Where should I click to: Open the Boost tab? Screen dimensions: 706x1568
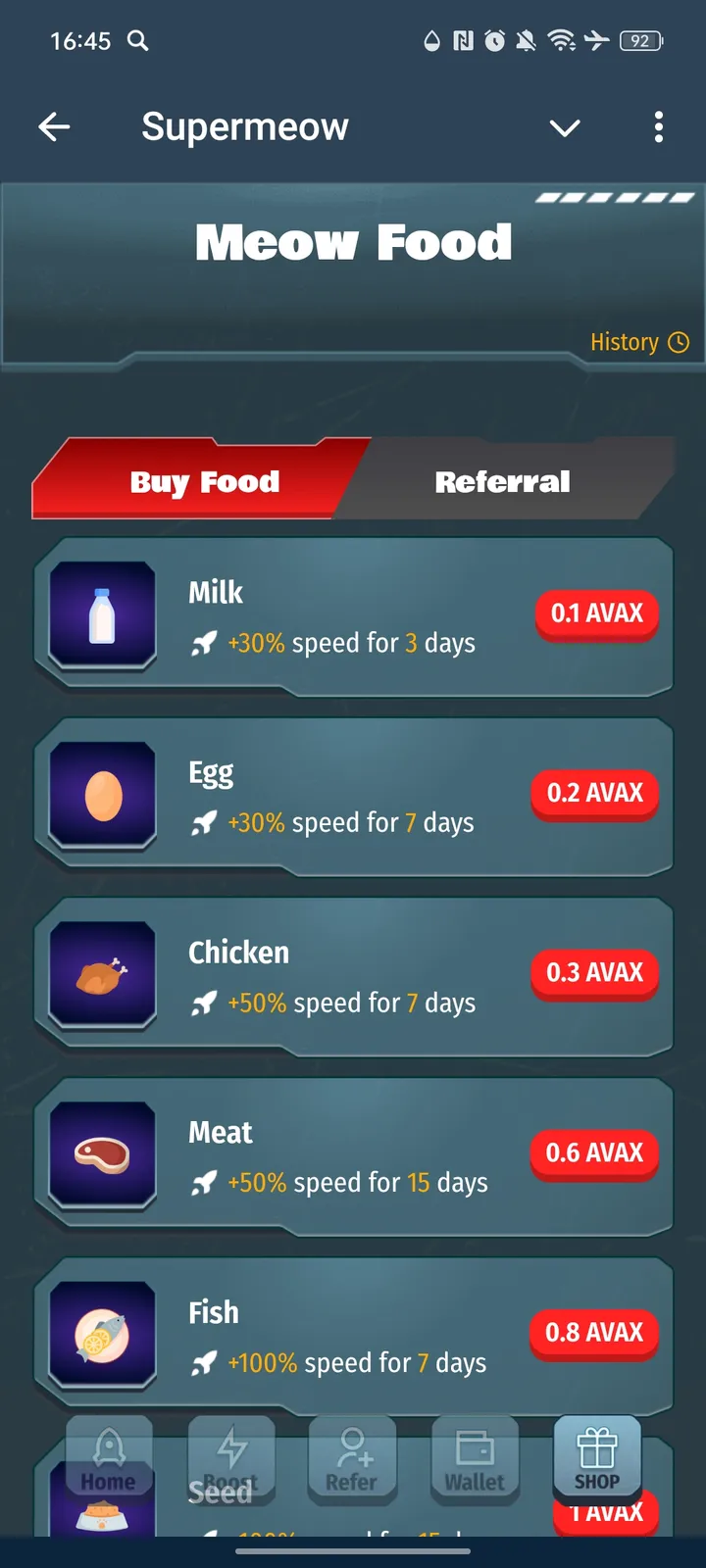coord(231,1459)
